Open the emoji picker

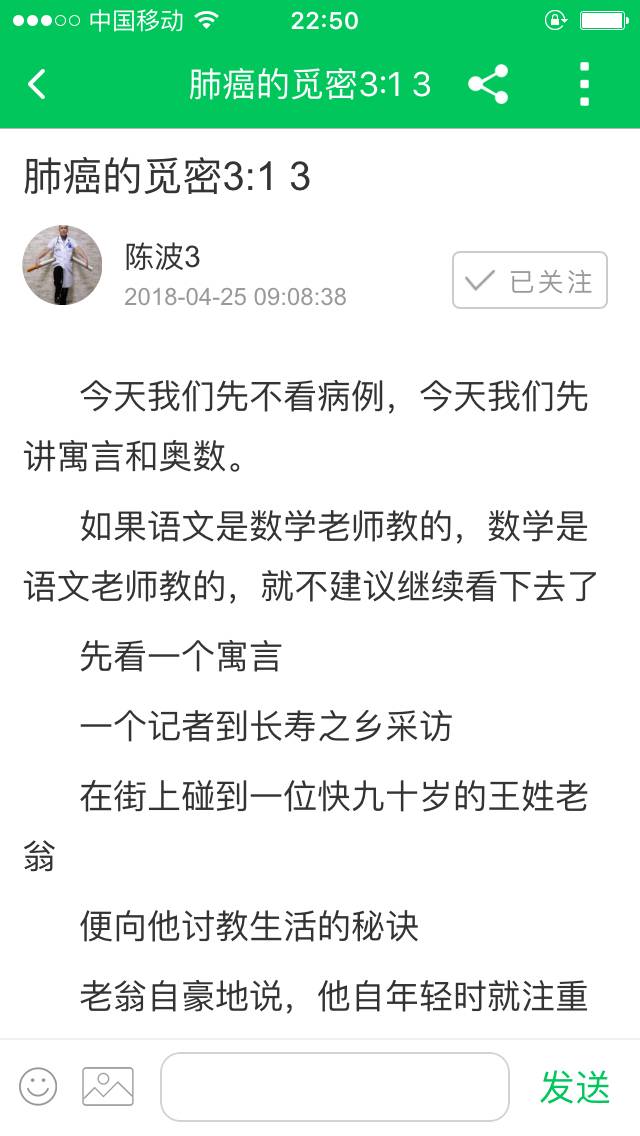tap(38, 1086)
